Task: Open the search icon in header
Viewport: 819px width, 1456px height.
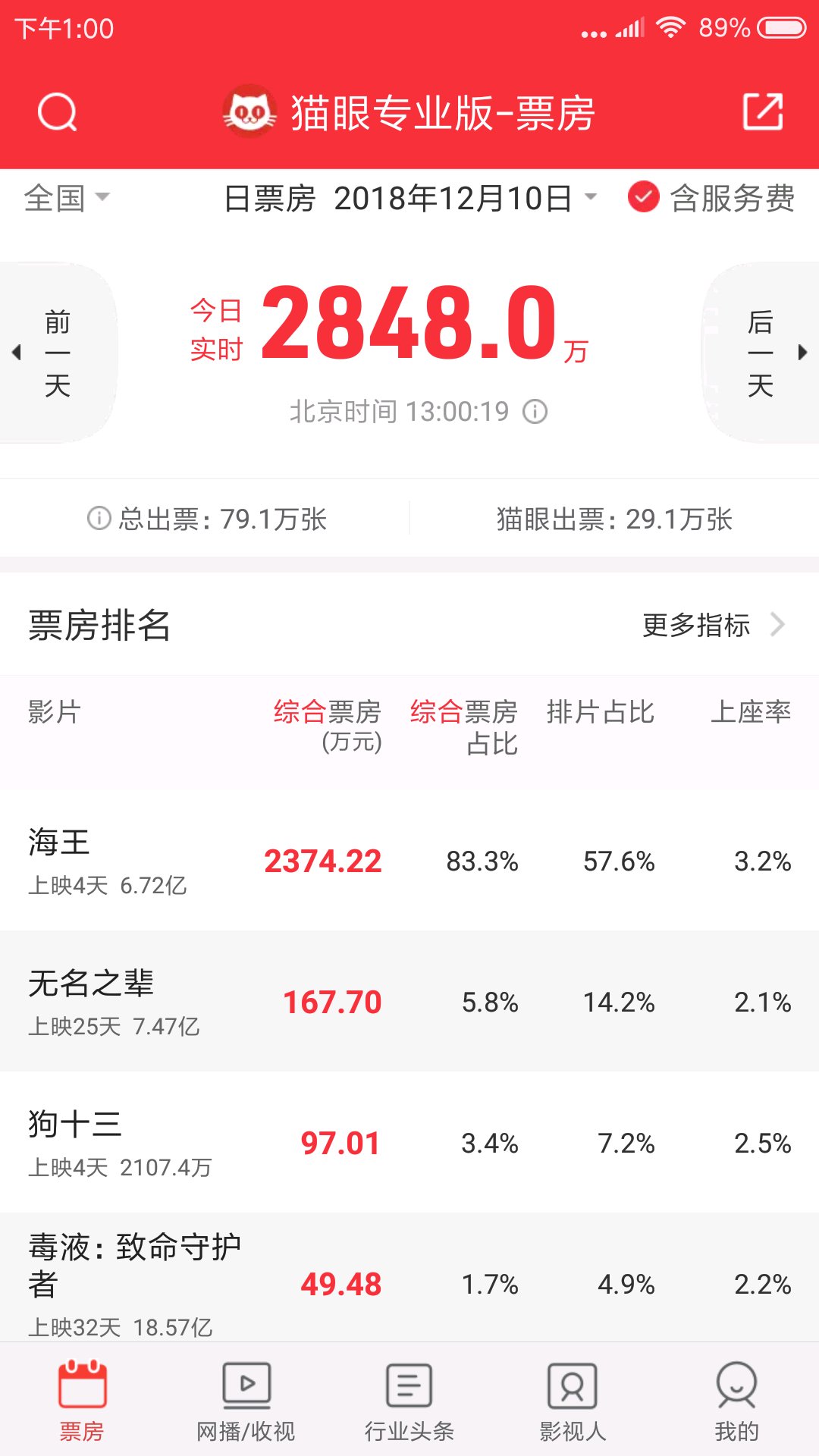Action: (58, 112)
